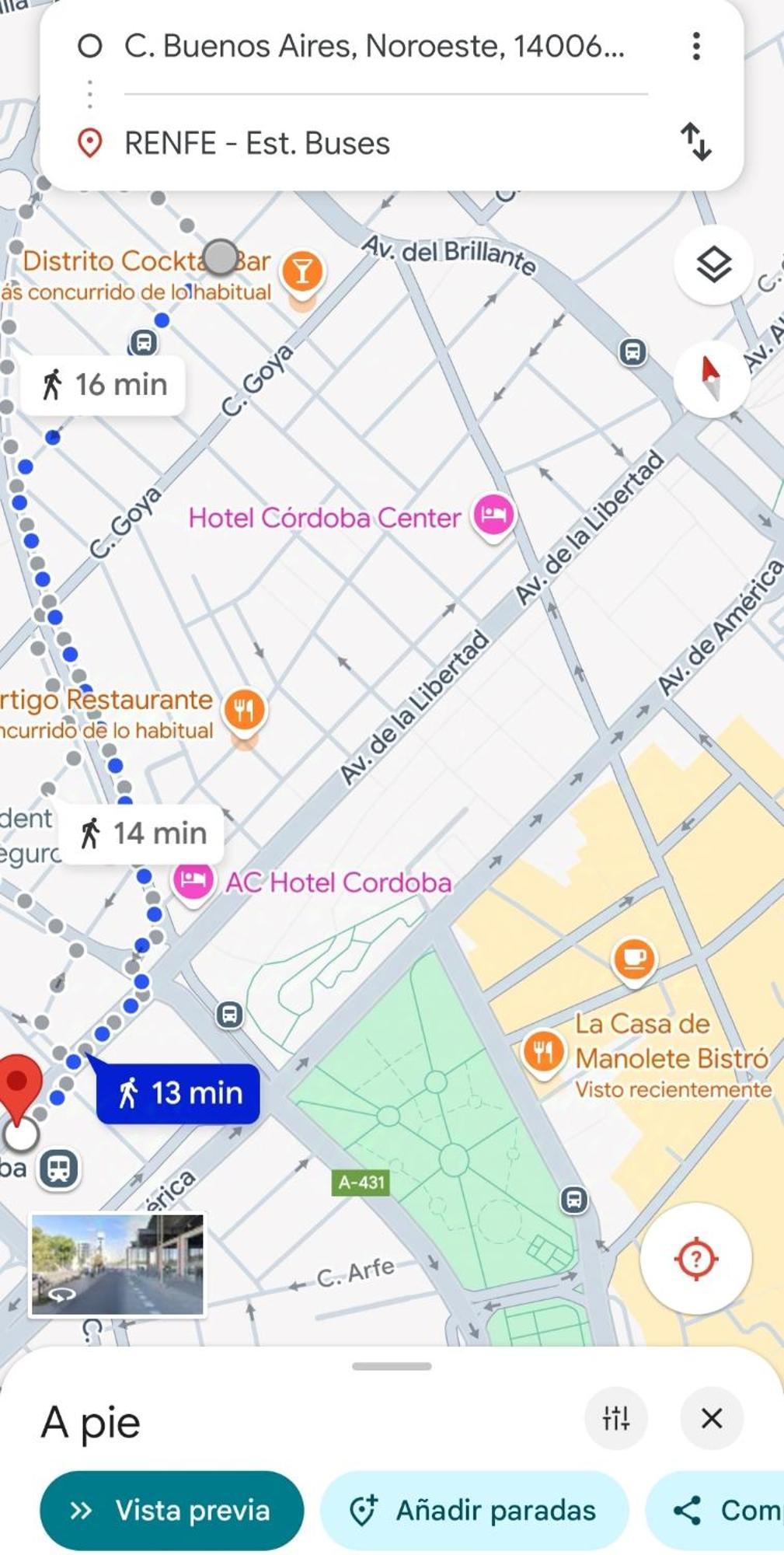This screenshot has width=784, height=1555.
Task: Select the 14 min walking route
Action: (x=142, y=833)
